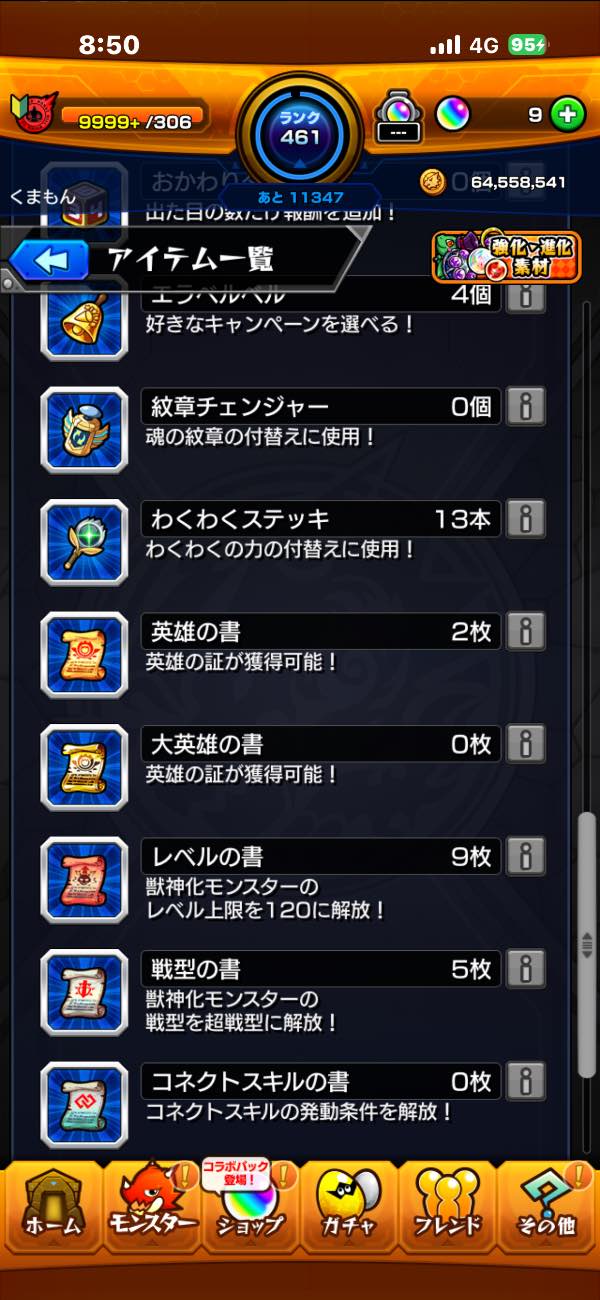The width and height of the screenshot is (600, 1300).
Task: Open info for レベルの書
Action: (526, 857)
